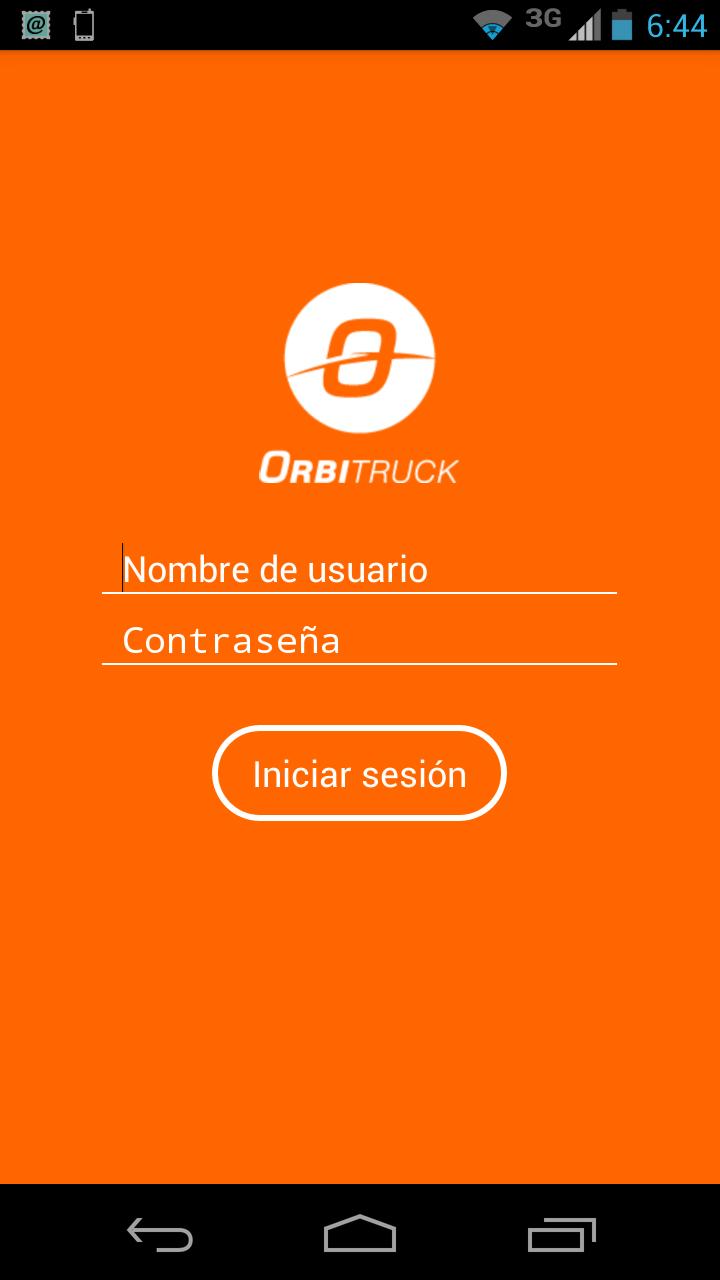
Task: Select the Contraseña password field
Action: coord(359,639)
